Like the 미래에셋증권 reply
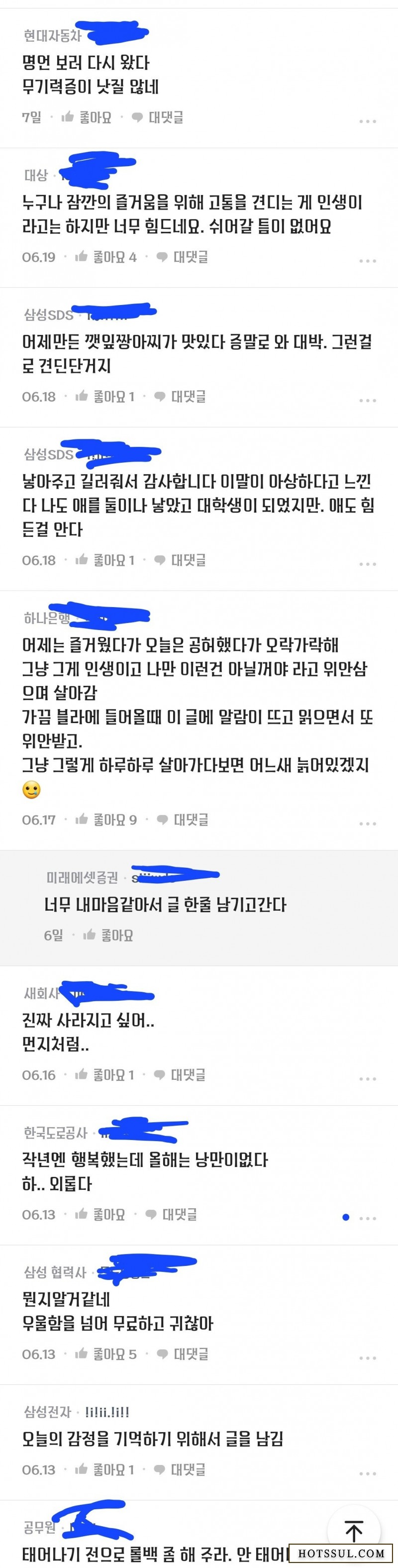 108,935
